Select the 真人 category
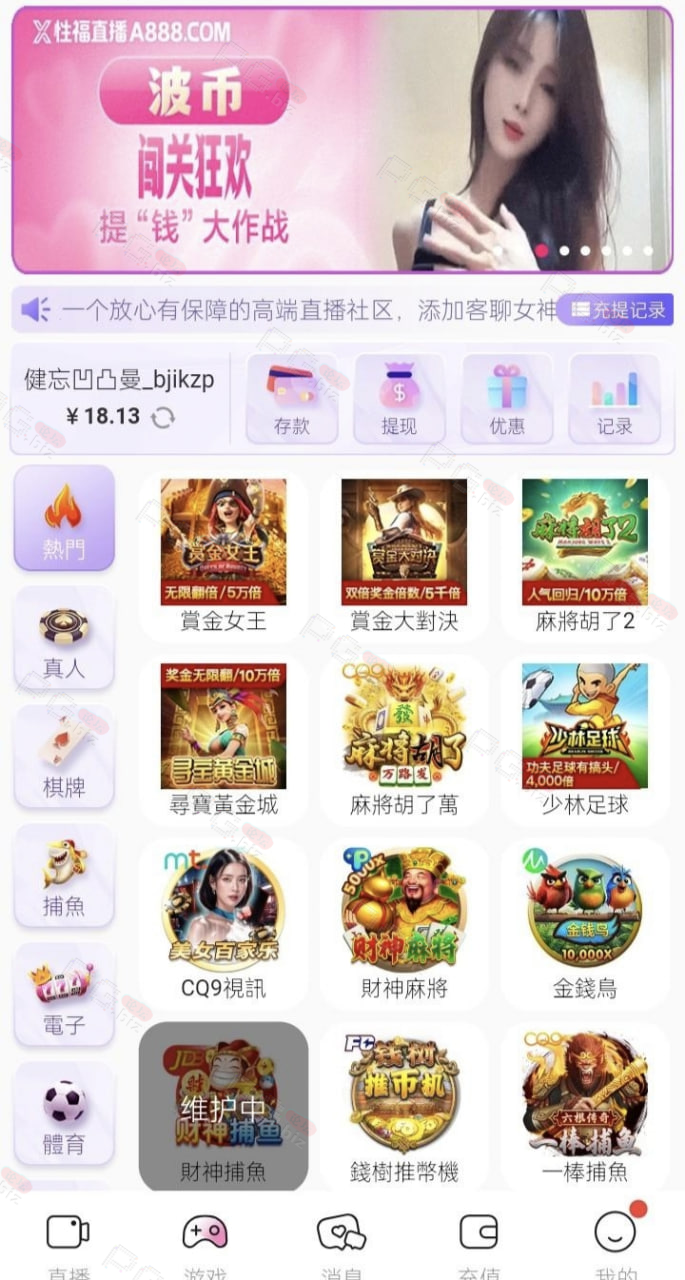Screen dimensions: 685x1280 pos(64,637)
